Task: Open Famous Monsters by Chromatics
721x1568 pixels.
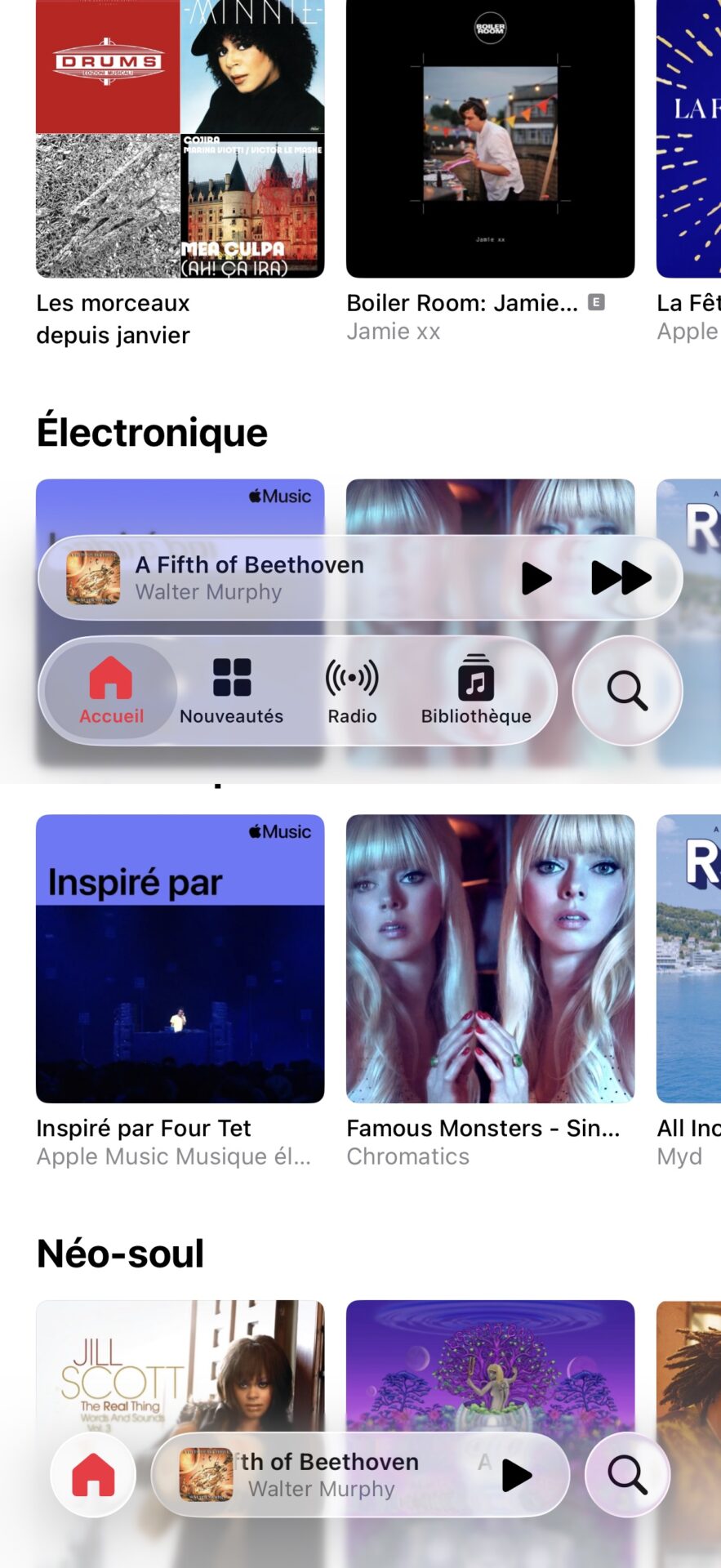Action: tap(490, 959)
